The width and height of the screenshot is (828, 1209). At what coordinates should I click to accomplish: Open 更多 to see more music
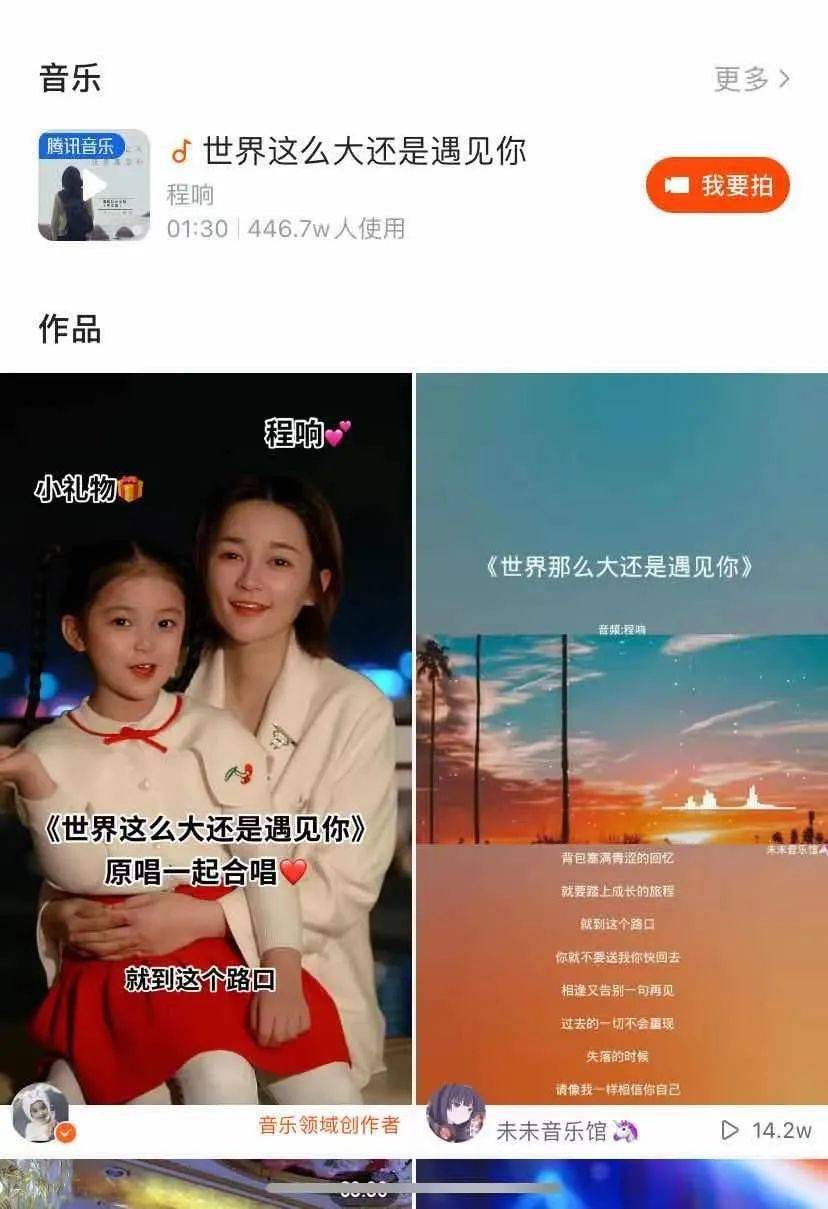[x=751, y=79]
